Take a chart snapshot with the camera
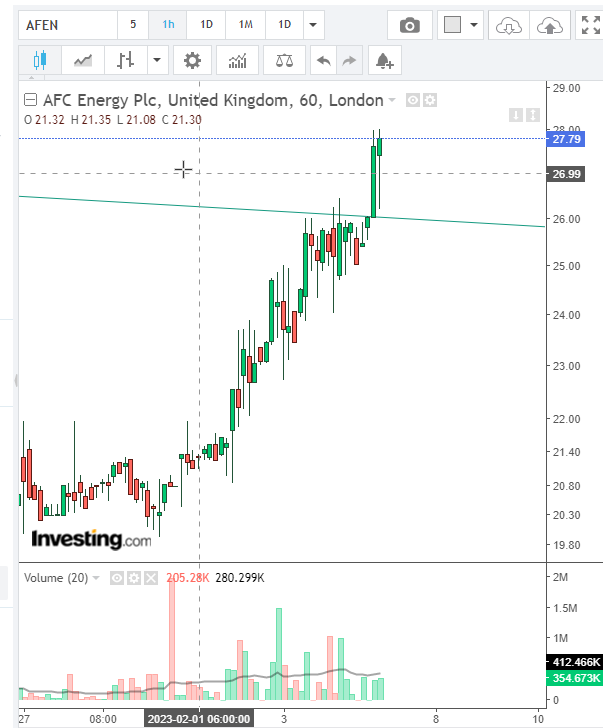The width and height of the screenshot is (603, 728). 409,25
